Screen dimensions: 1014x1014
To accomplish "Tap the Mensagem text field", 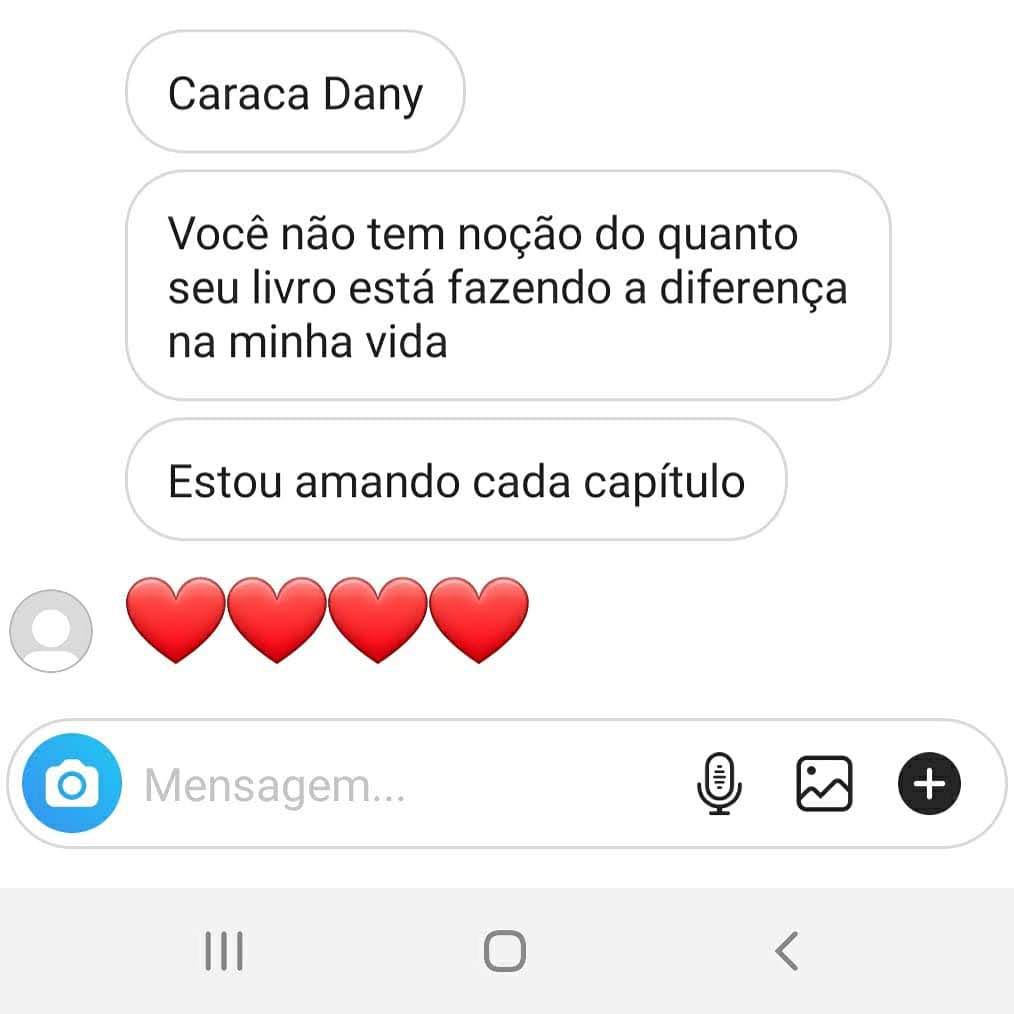I will (400, 786).
